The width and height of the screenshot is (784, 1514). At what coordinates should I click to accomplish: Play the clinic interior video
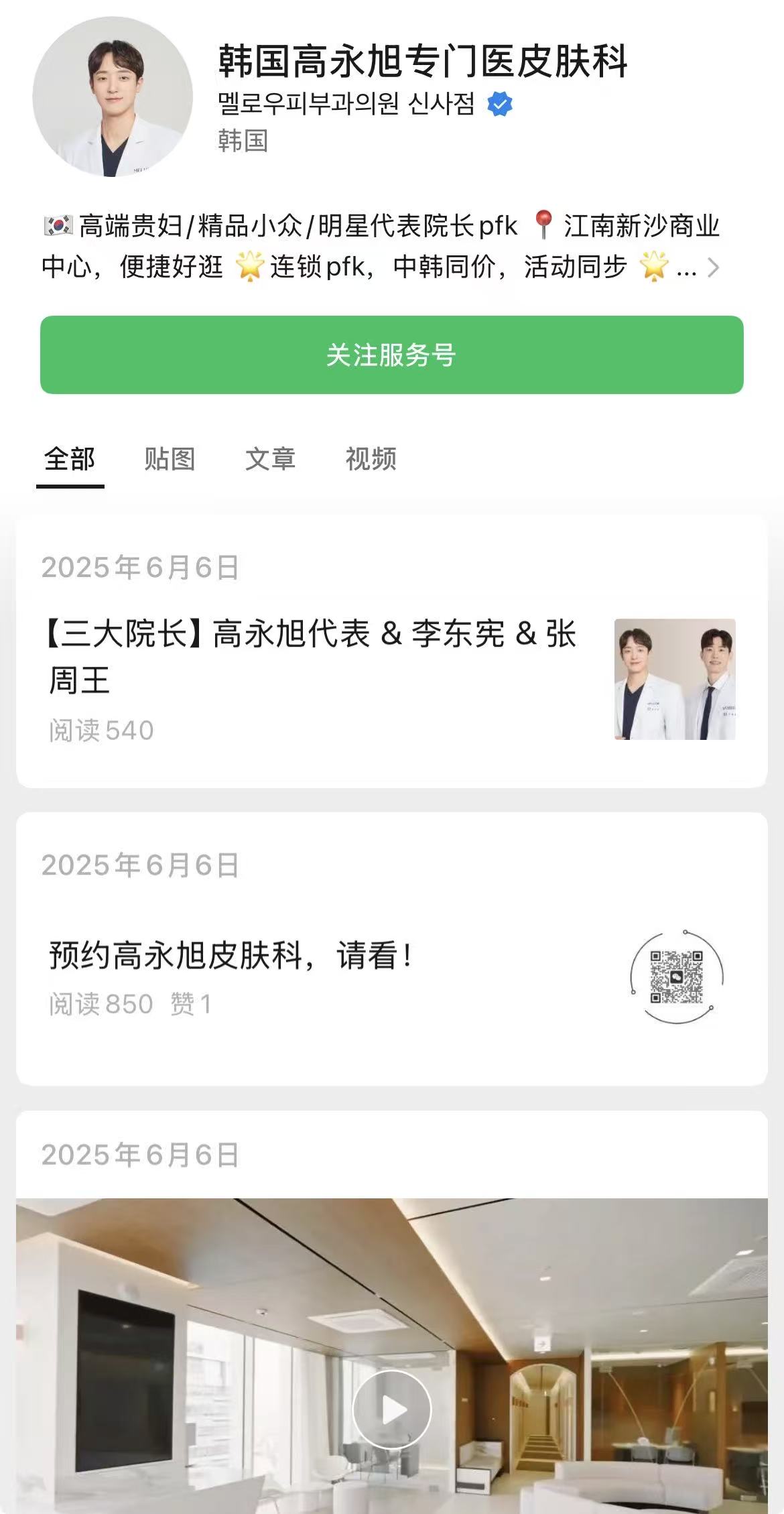[392, 1409]
